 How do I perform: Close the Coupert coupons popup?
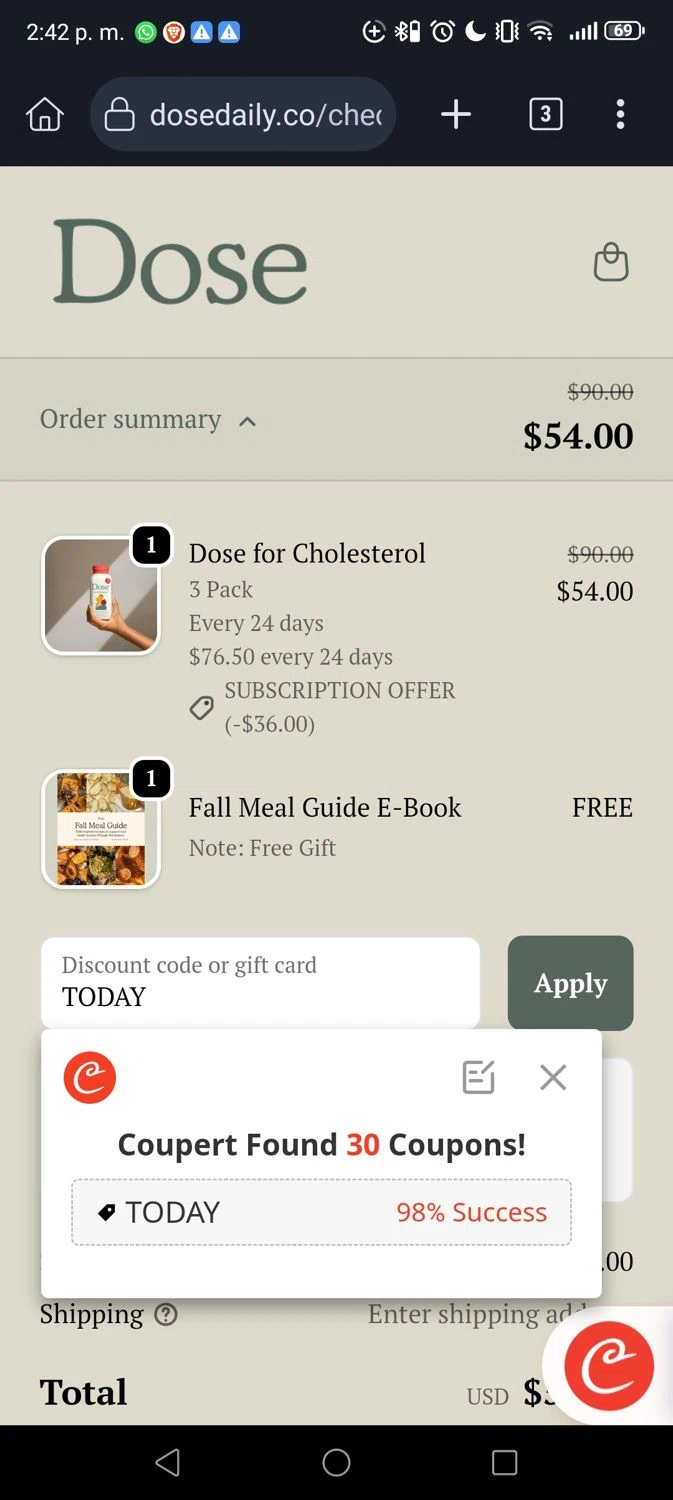tap(553, 1077)
